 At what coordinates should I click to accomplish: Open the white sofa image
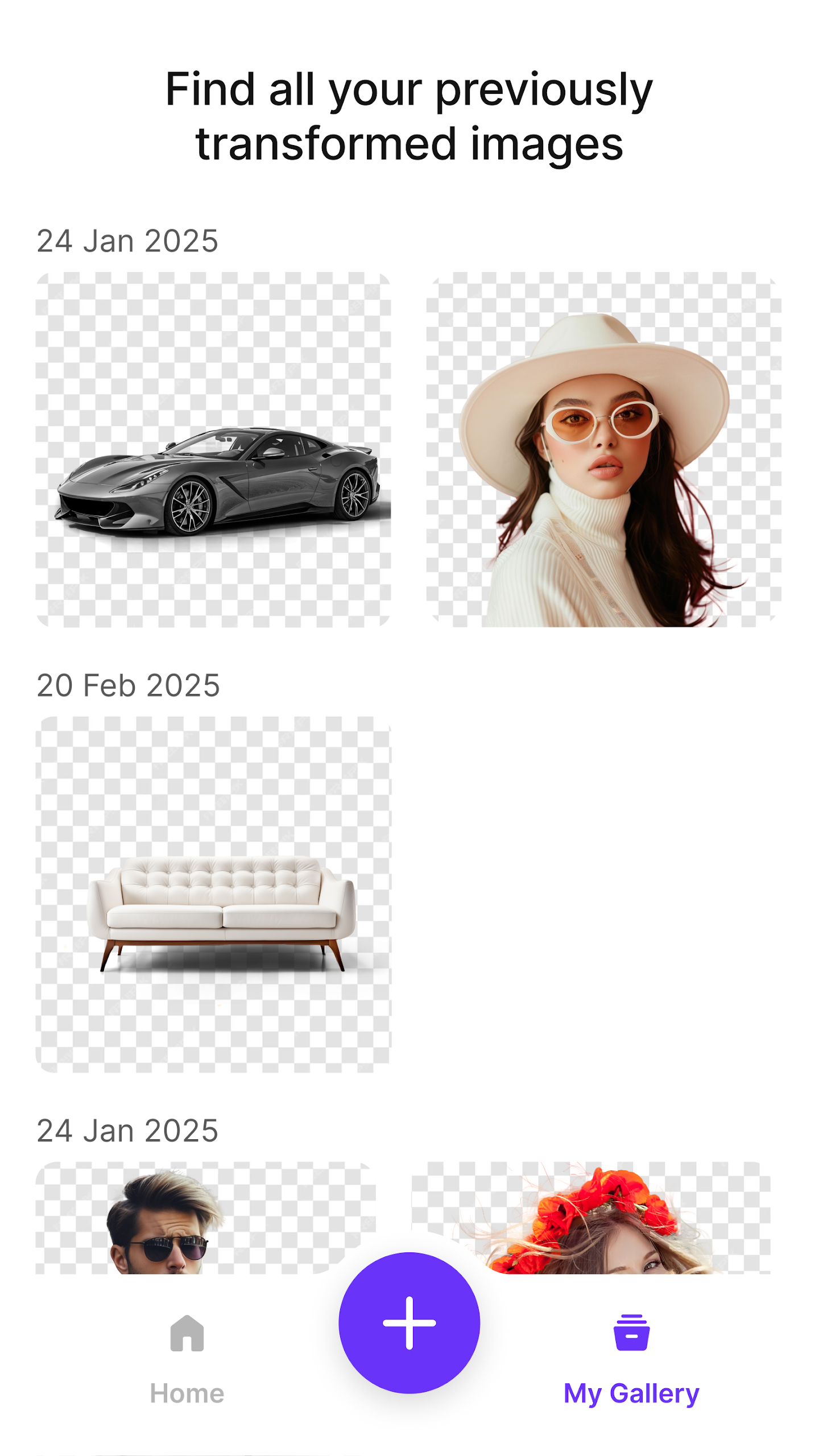(213, 894)
